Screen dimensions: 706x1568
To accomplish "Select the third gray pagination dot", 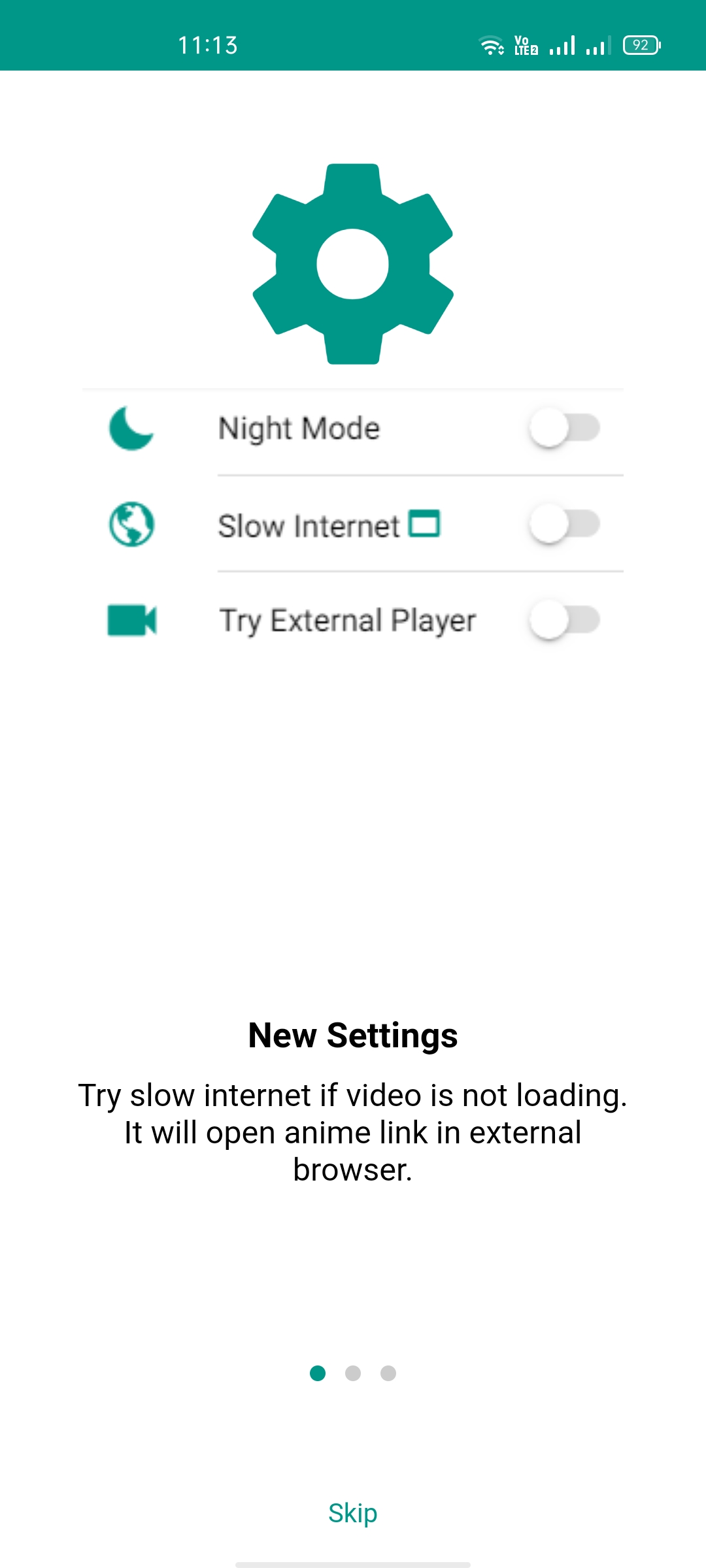I will coord(388,1373).
